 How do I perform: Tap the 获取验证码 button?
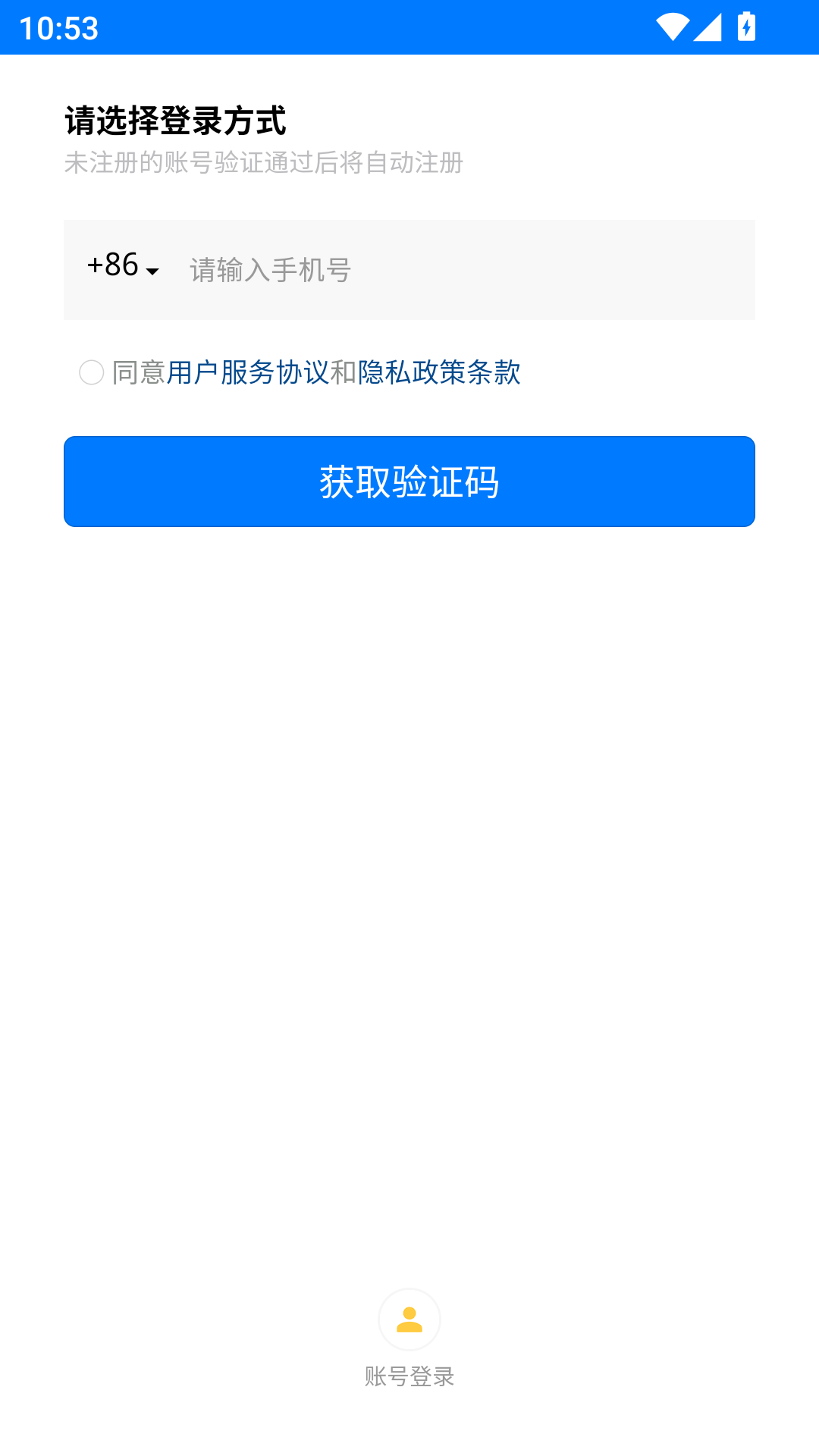(409, 482)
